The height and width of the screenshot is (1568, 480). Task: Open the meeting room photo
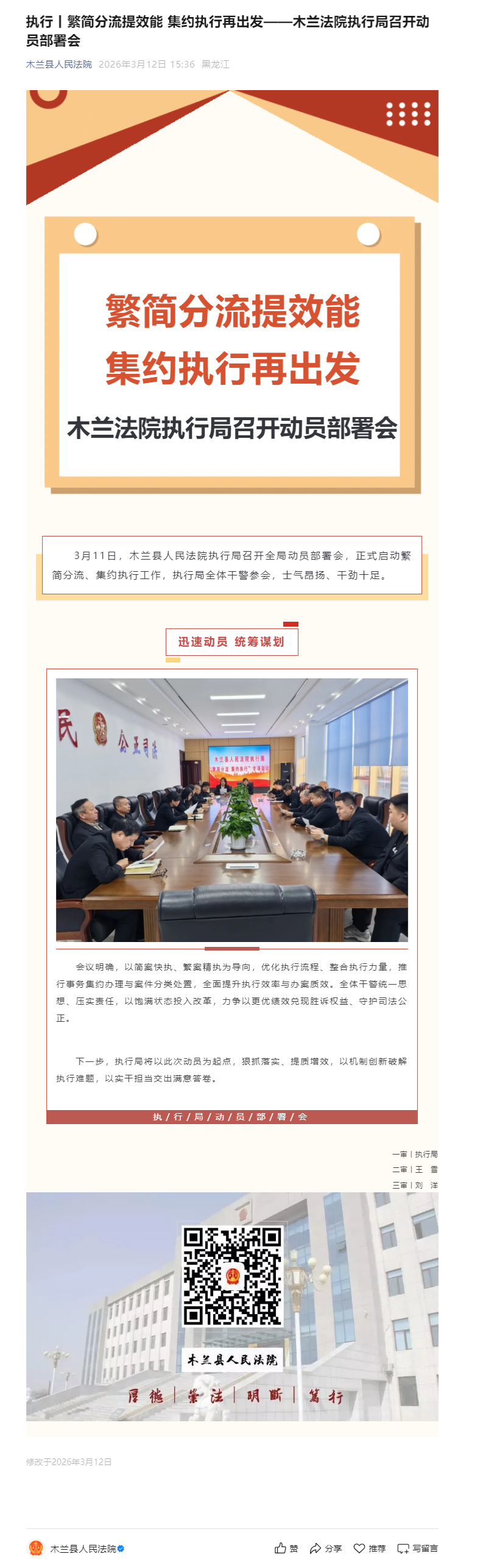click(231, 810)
